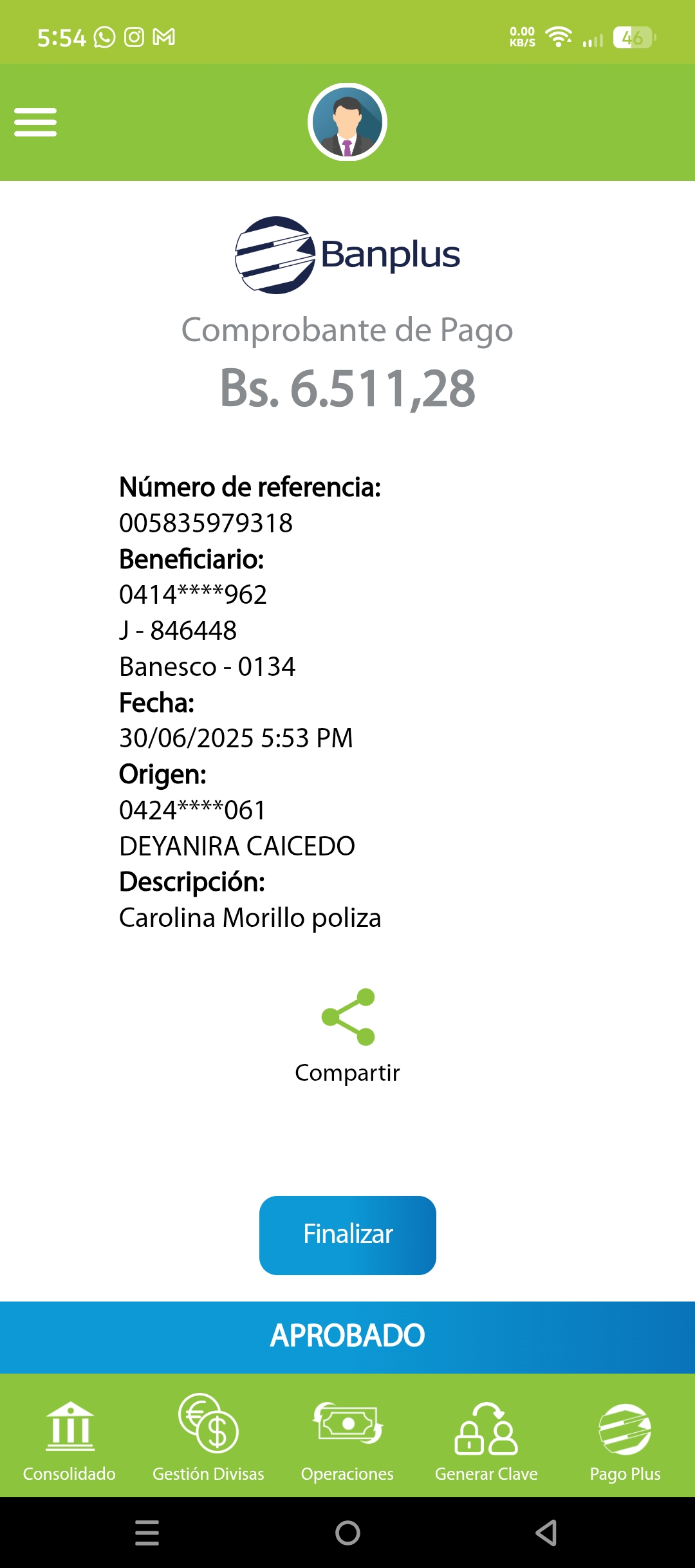Tap the Finalizar button
The width and height of the screenshot is (695, 1568).
347,1235
